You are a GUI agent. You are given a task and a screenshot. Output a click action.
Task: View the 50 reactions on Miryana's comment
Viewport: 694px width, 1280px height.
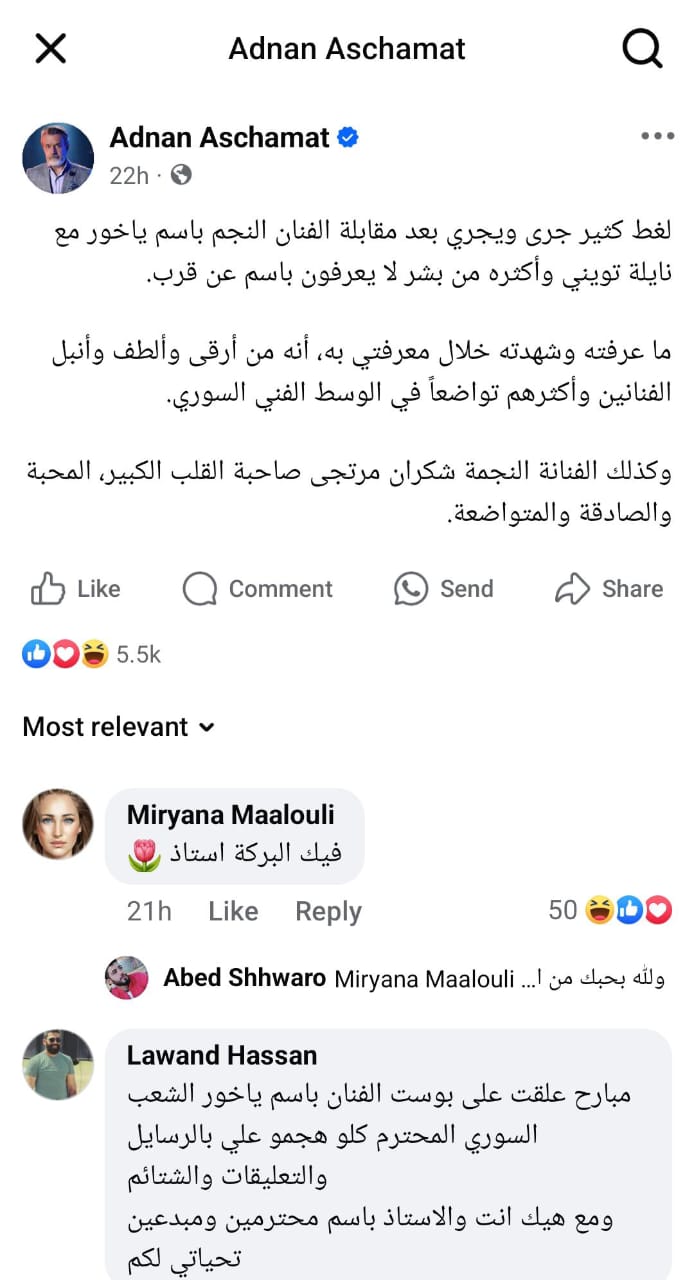click(x=610, y=910)
